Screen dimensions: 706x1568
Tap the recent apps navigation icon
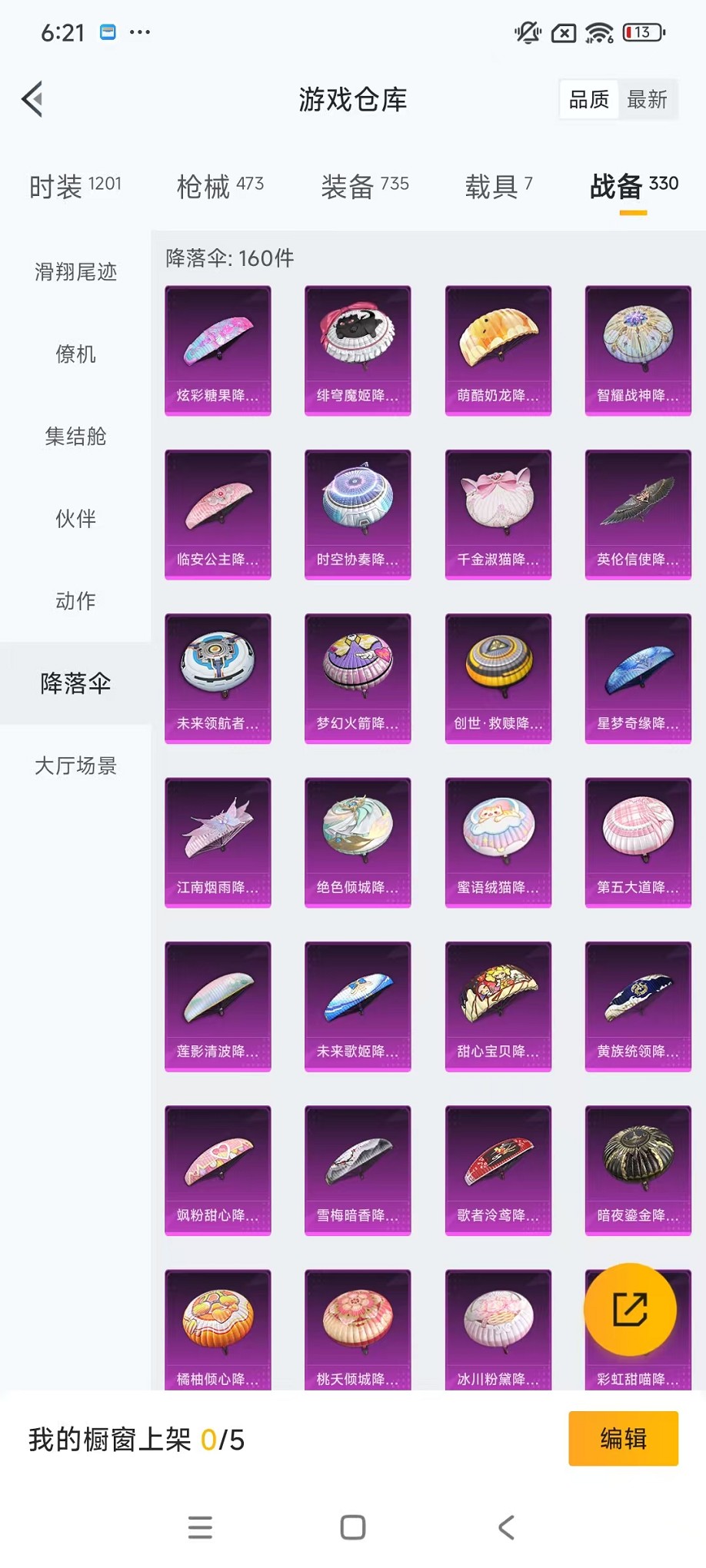200,1527
